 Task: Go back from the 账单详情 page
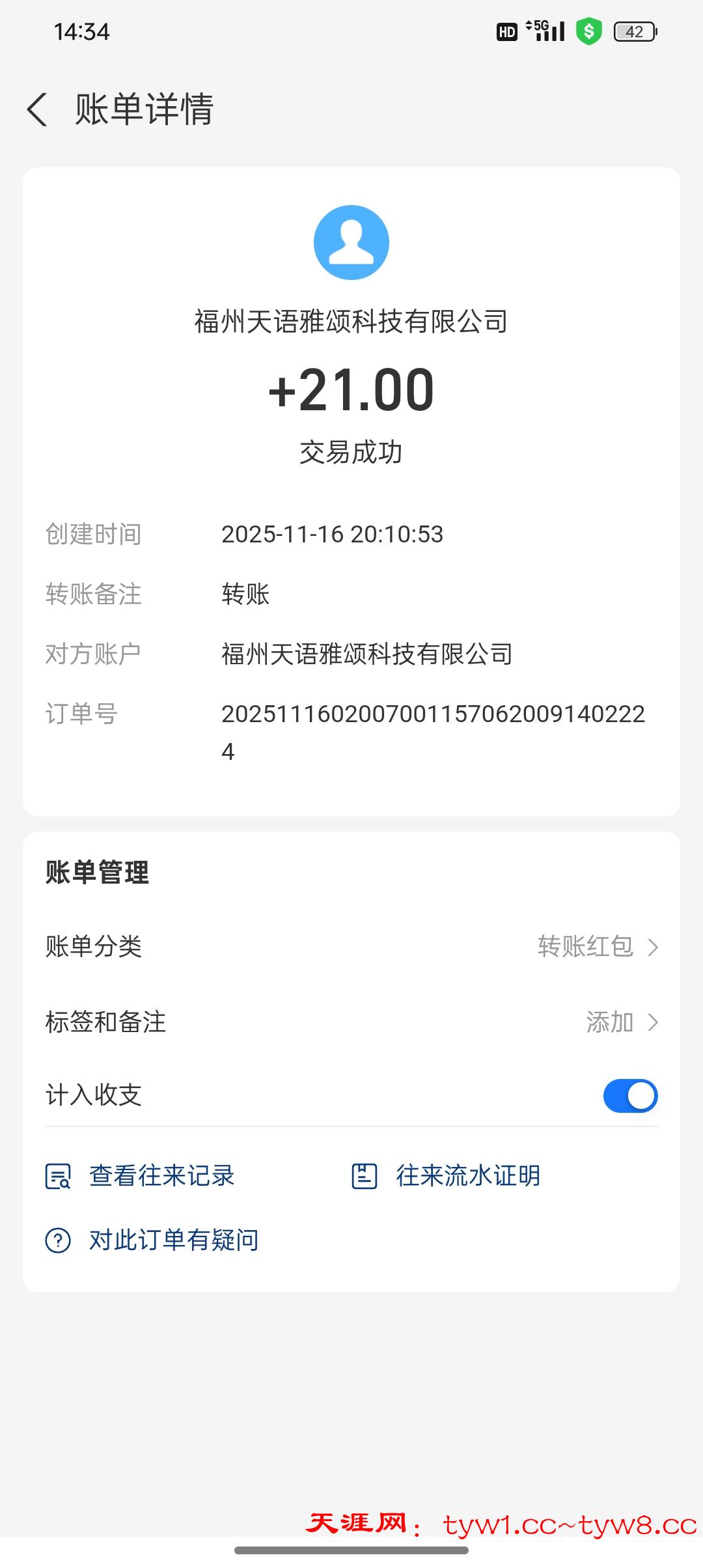(x=38, y=109)
